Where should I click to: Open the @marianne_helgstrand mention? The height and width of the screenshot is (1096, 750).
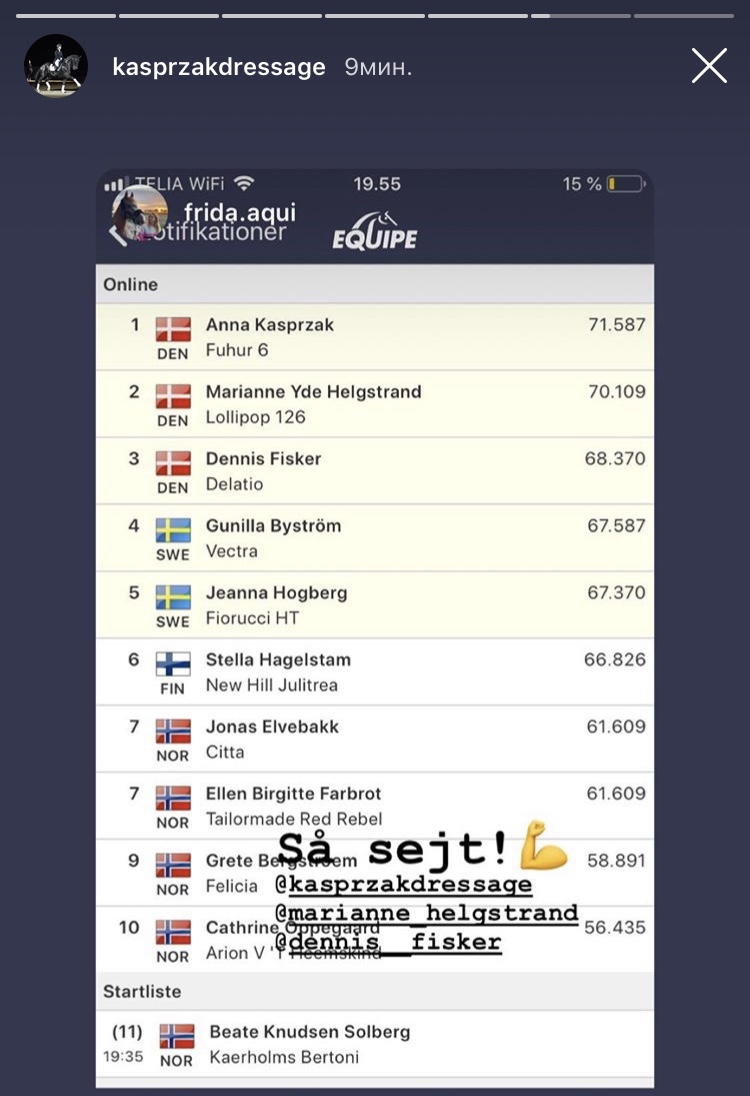[x=427, y=913]
